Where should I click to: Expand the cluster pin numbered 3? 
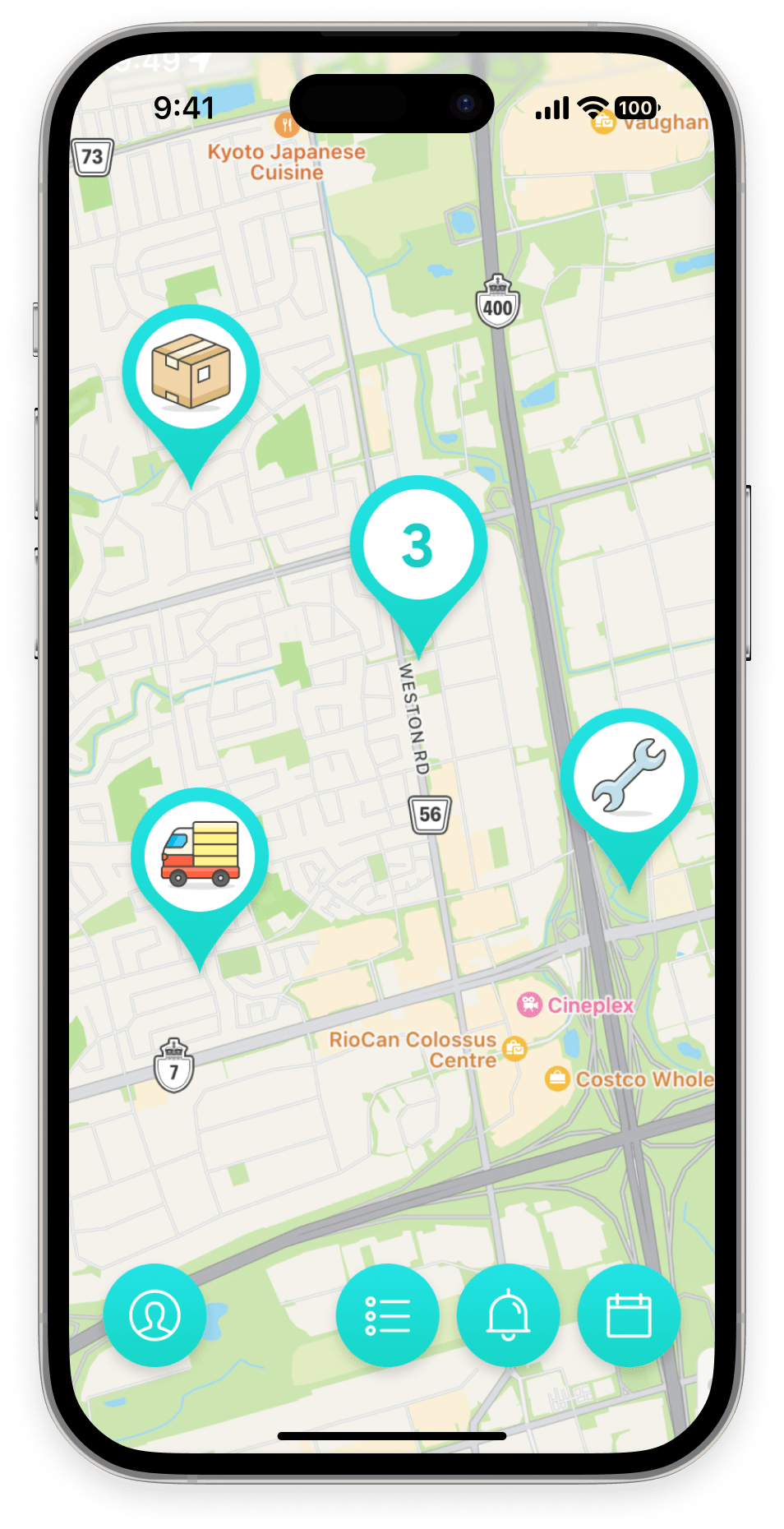pyautogui.click(x=418, y=545)
